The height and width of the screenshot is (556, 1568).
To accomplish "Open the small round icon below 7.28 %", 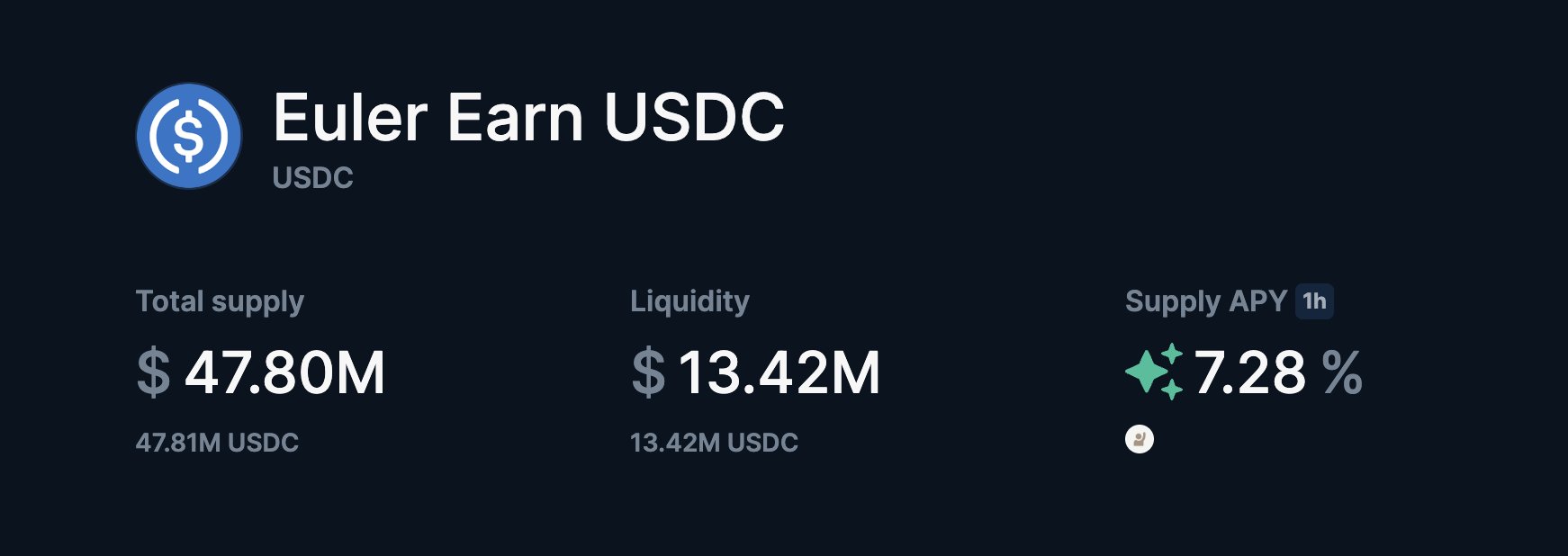I will tap(1140, 440).
